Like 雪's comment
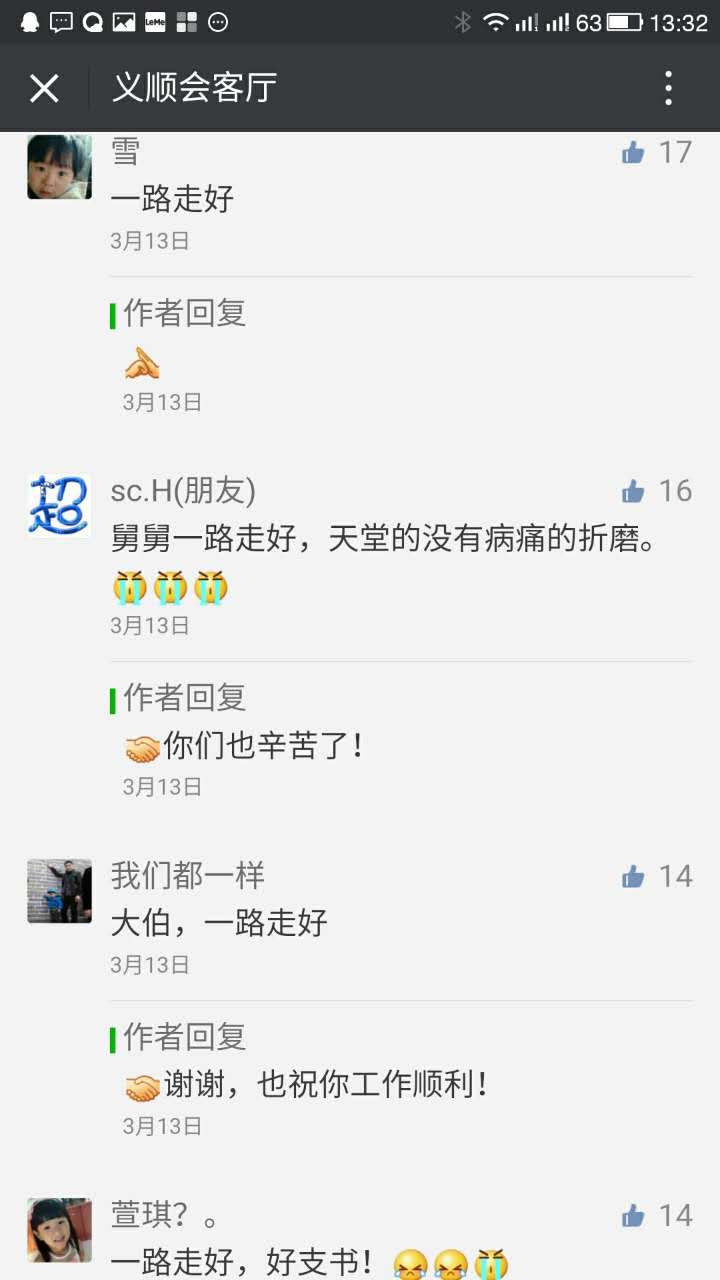This screenshot has height=1280, width=720. [x=633, y=152]
